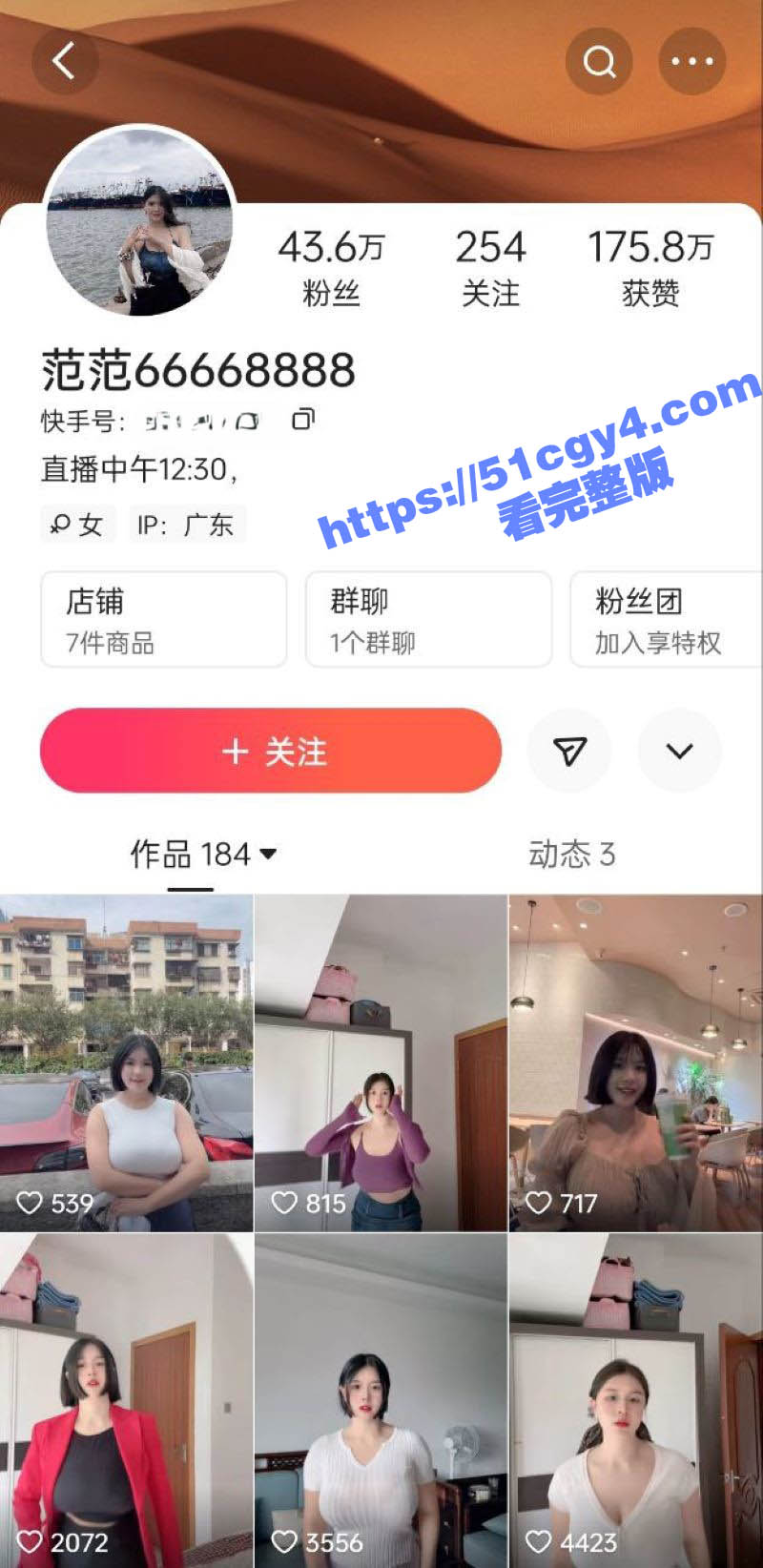Copy the Kuaishou ID with copy icon
Screen dimensions: 763x1568
tap(301, 420)
